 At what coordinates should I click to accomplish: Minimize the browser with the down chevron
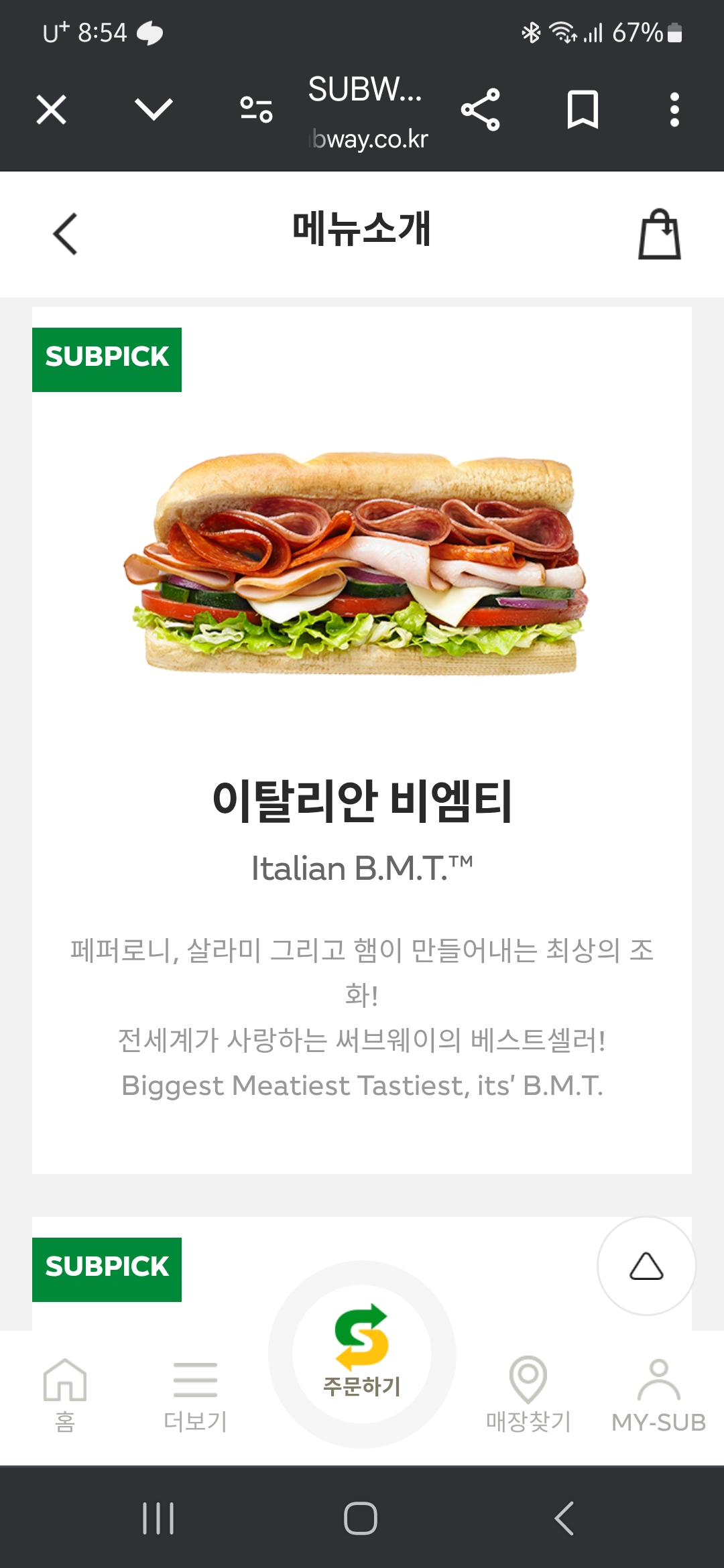(154, 109)
